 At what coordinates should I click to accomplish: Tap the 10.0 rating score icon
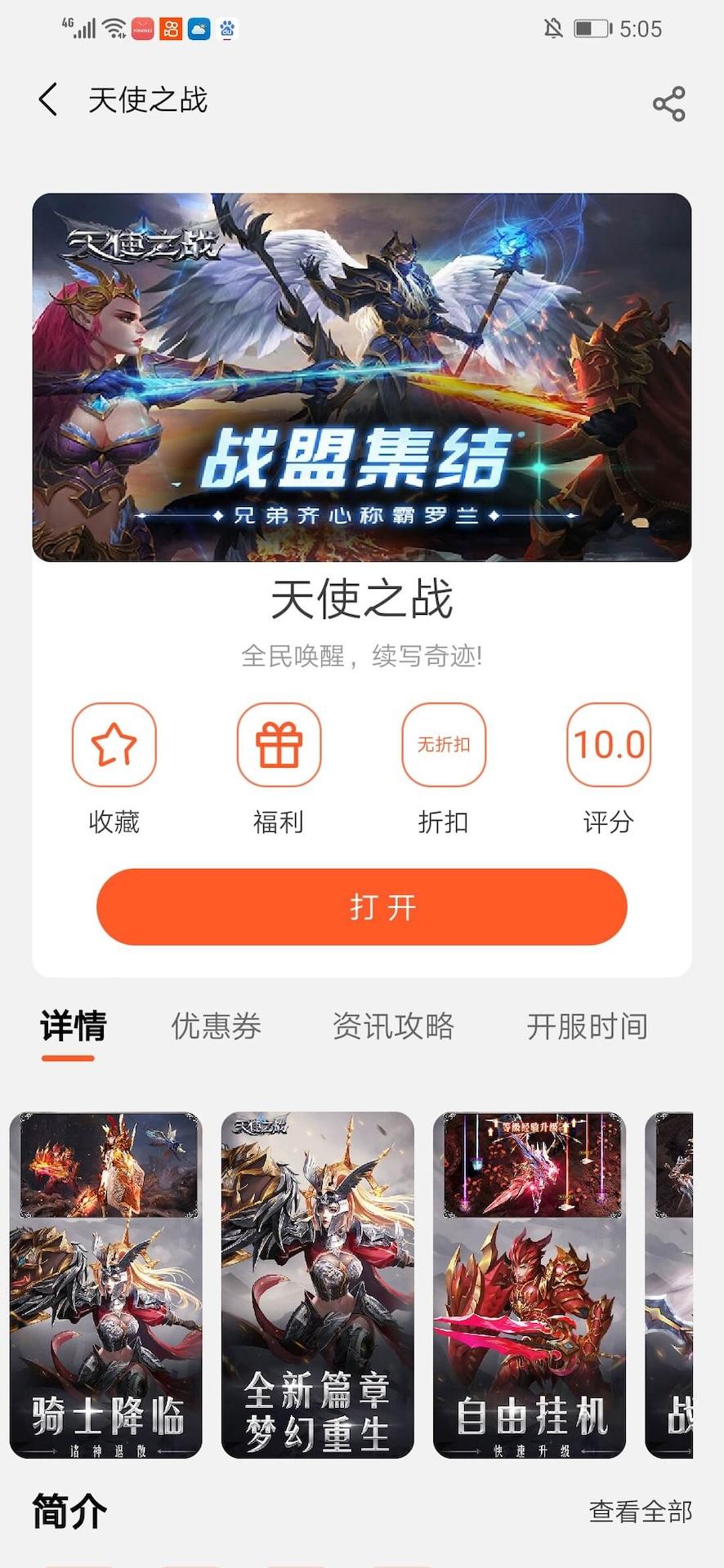(x=609, y=746)
